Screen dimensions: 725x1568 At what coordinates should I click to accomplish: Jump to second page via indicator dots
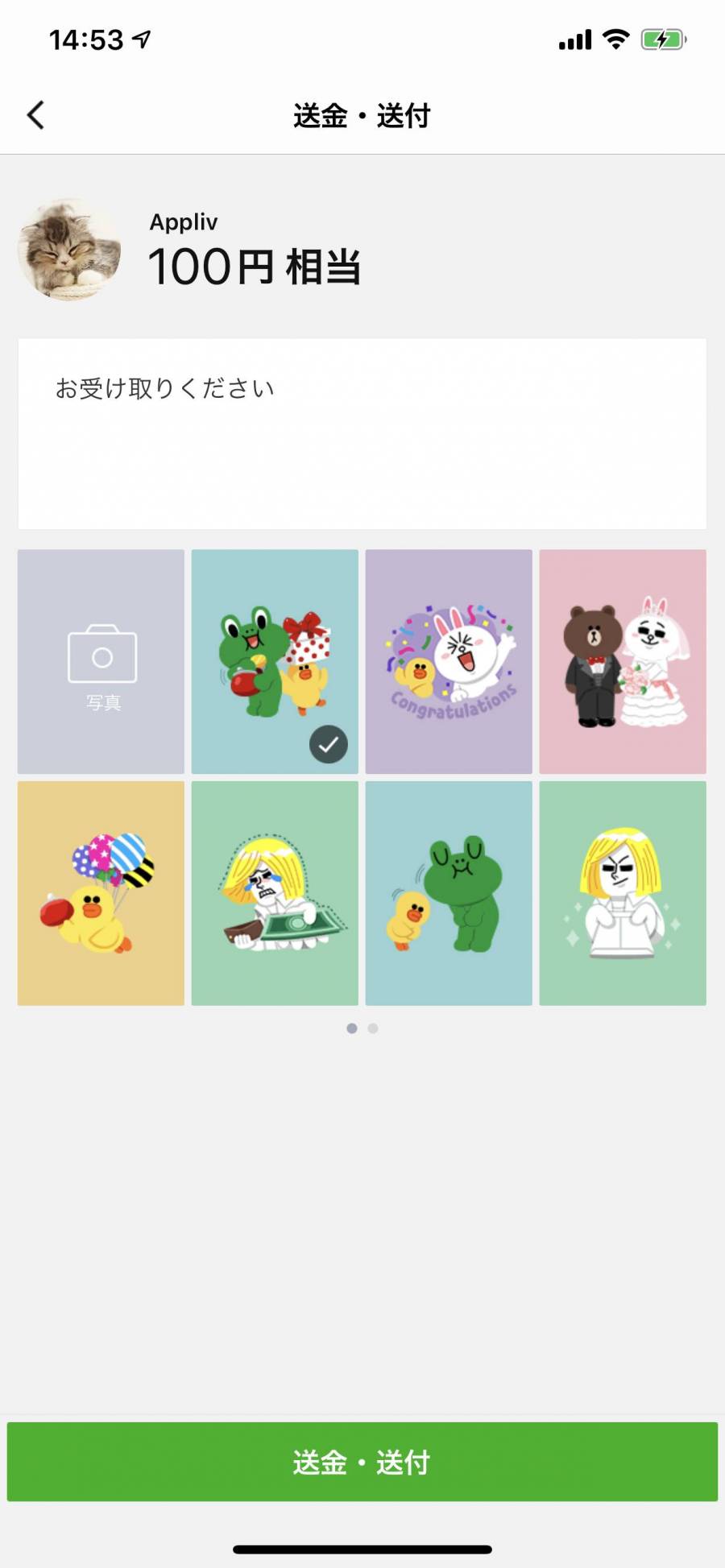(373, 1028)
